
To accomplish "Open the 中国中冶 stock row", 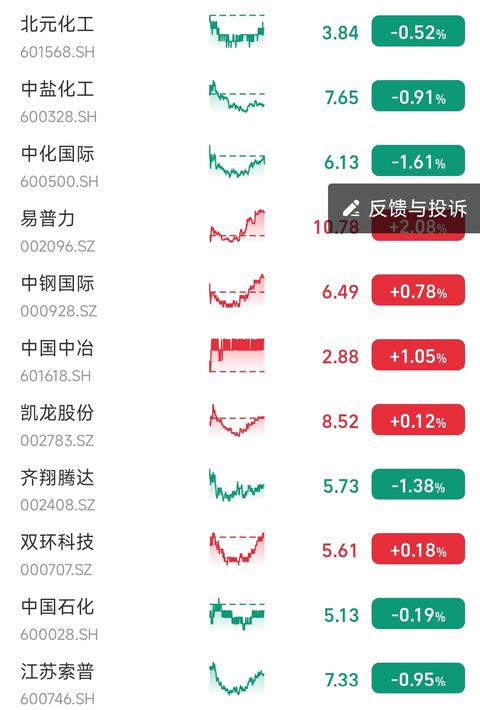I will 240,356.
